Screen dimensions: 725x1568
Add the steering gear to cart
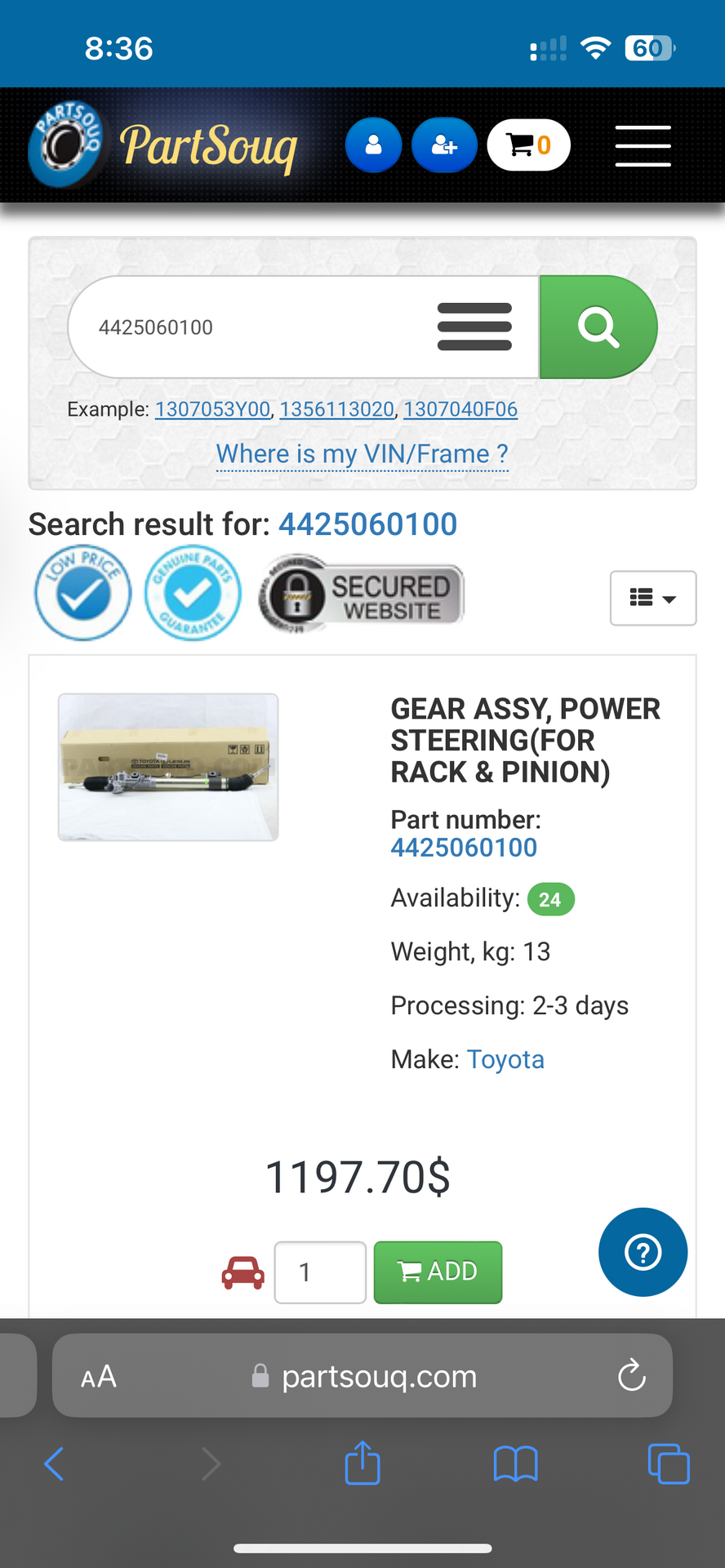438,1272
